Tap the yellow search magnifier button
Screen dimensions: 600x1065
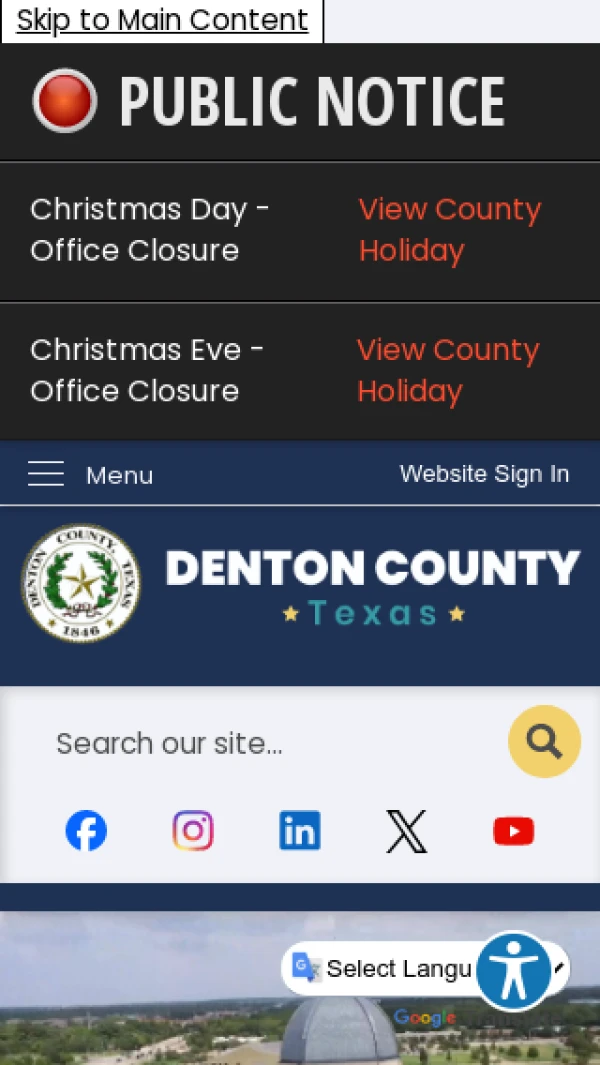coord(544,742)
